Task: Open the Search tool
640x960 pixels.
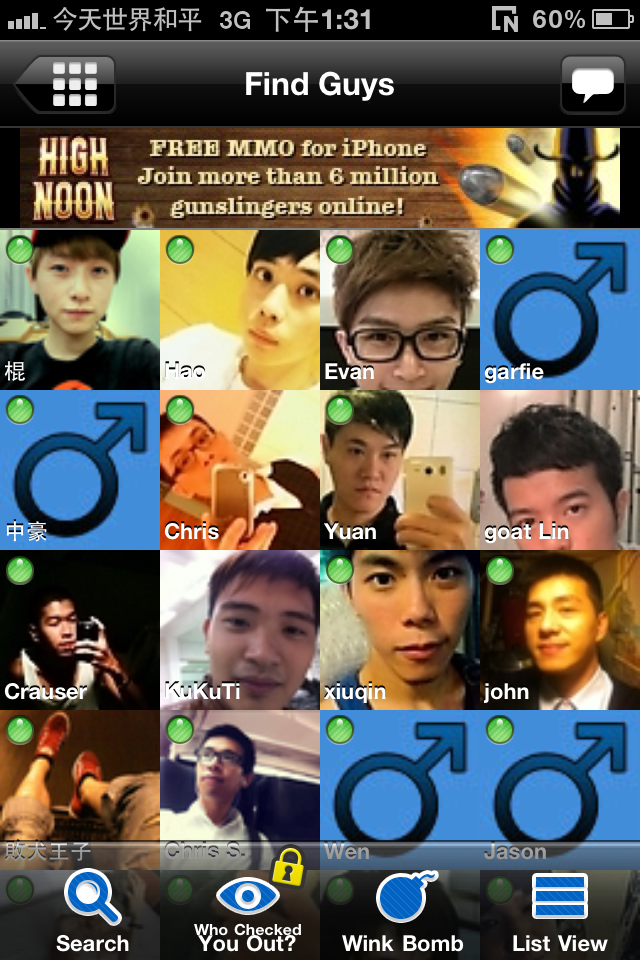Action: [92, 912]
